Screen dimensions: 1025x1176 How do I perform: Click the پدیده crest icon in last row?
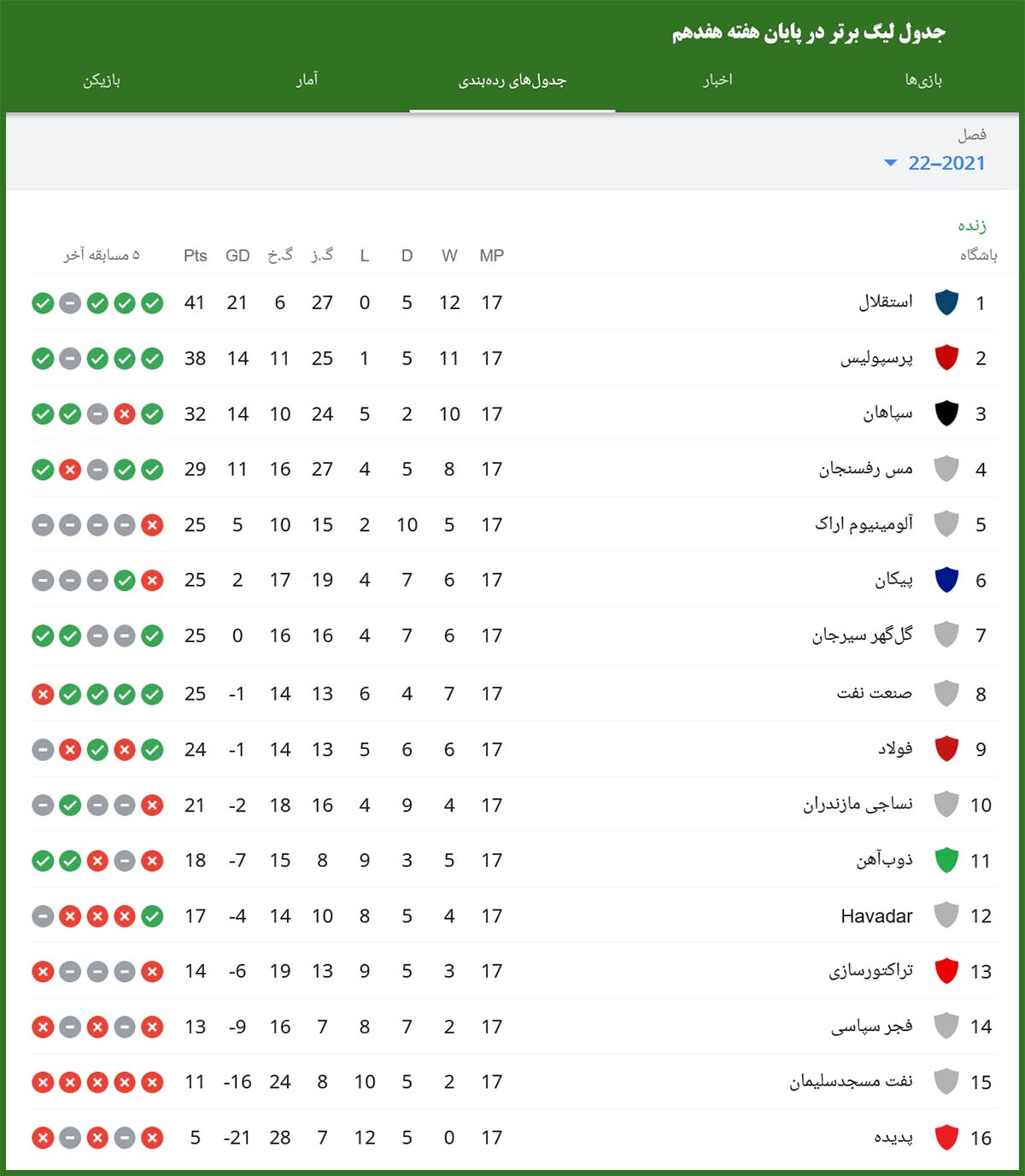click(946, 1137)
